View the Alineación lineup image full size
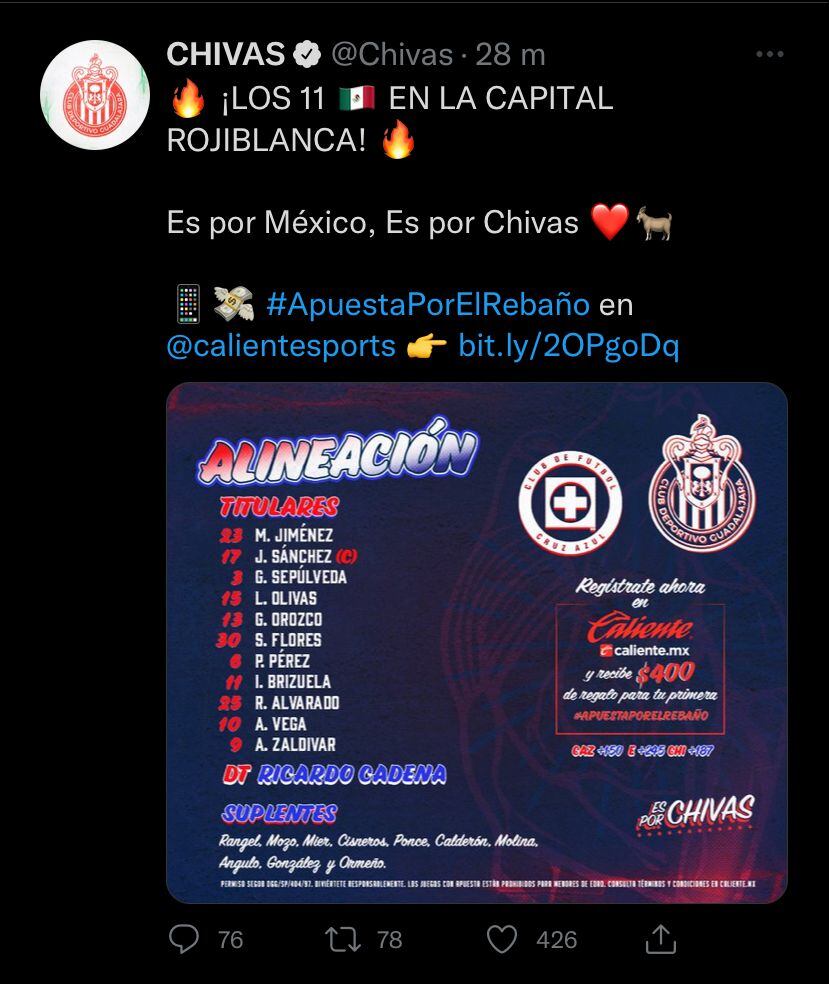This screenshot has height=984, width=829. pos(476,642)
